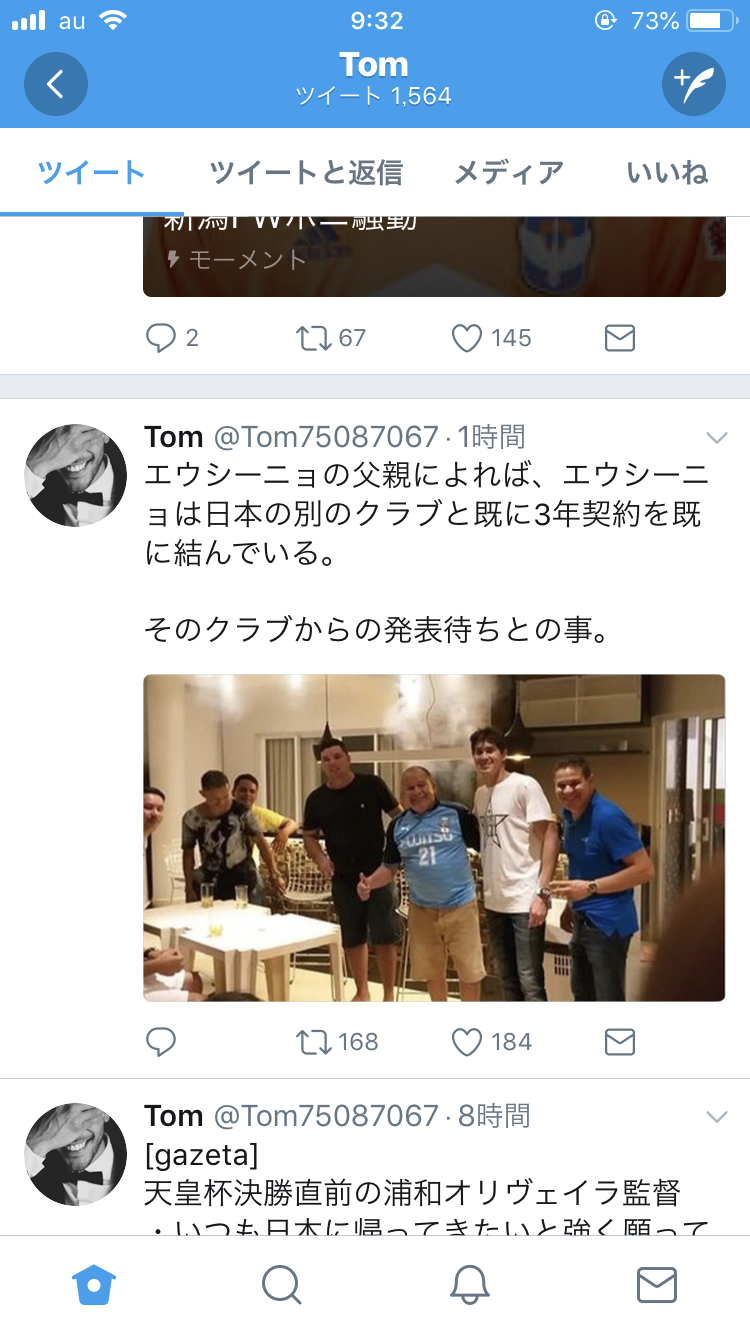Share the moment tweet via direct message
Image resolution: width=750 pixels, height=1334 pixels.
(620, 339)
